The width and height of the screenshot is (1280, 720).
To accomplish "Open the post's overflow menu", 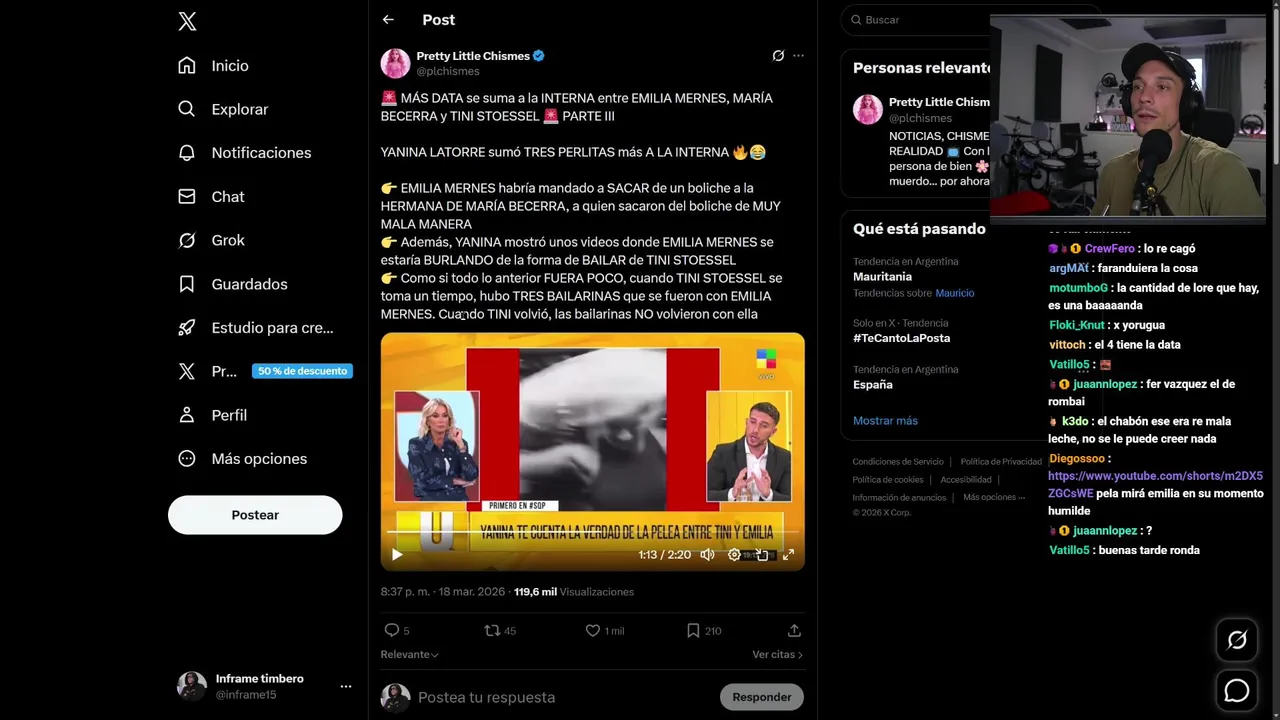I will pos(798,56).
